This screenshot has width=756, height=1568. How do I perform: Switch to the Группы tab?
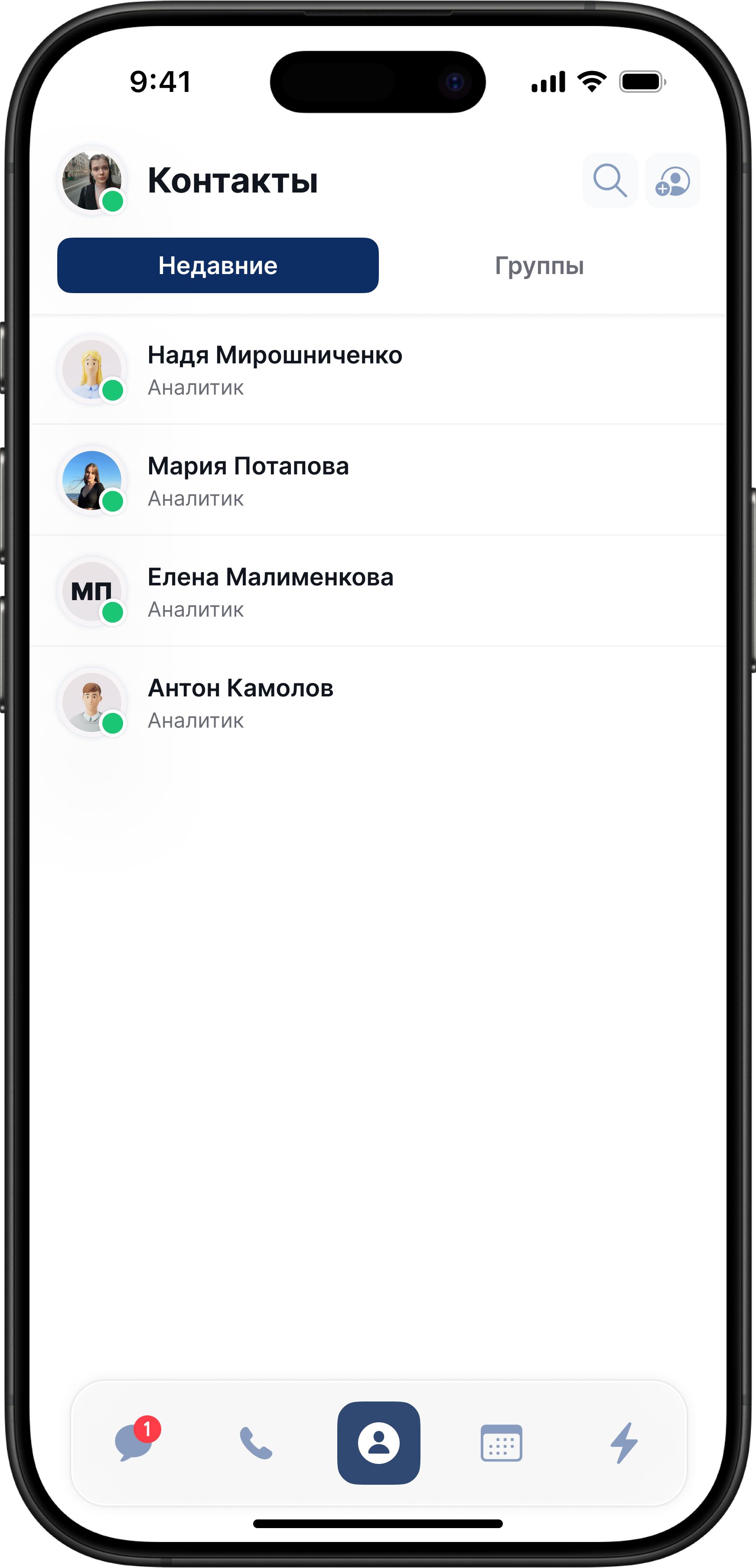point(539,265)
